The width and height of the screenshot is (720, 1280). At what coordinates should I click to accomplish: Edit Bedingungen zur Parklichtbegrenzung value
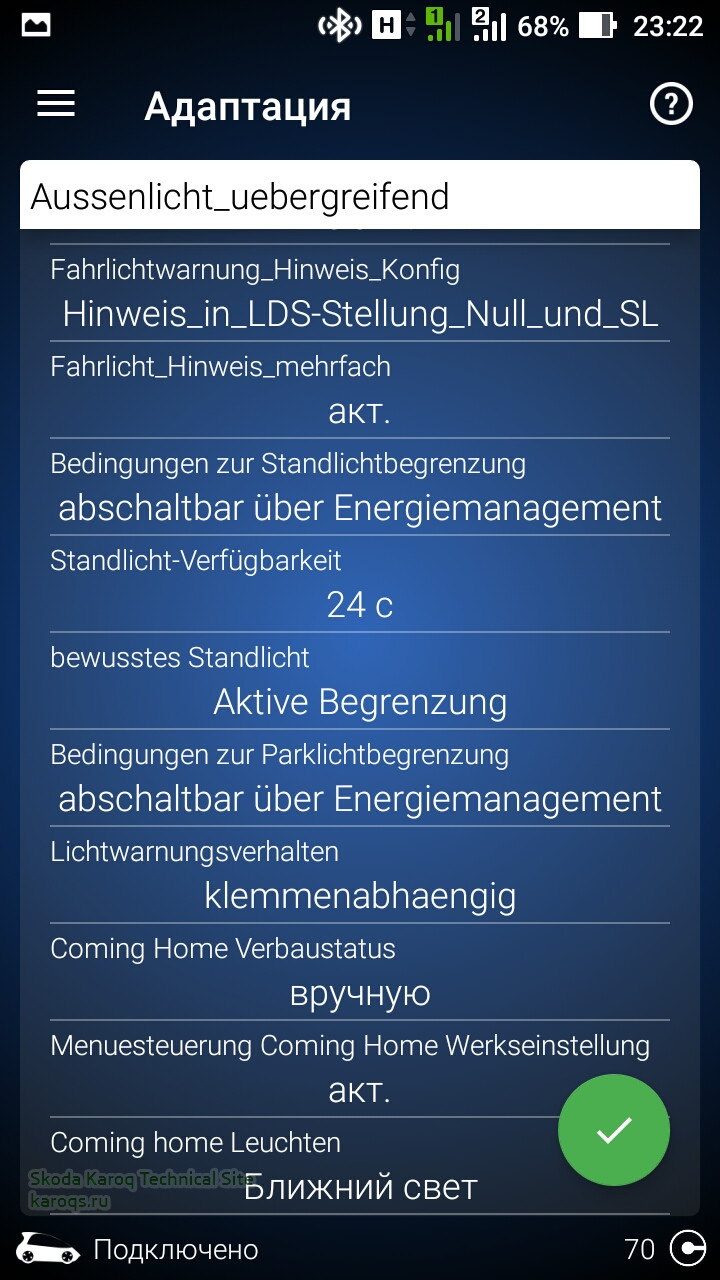360,799
